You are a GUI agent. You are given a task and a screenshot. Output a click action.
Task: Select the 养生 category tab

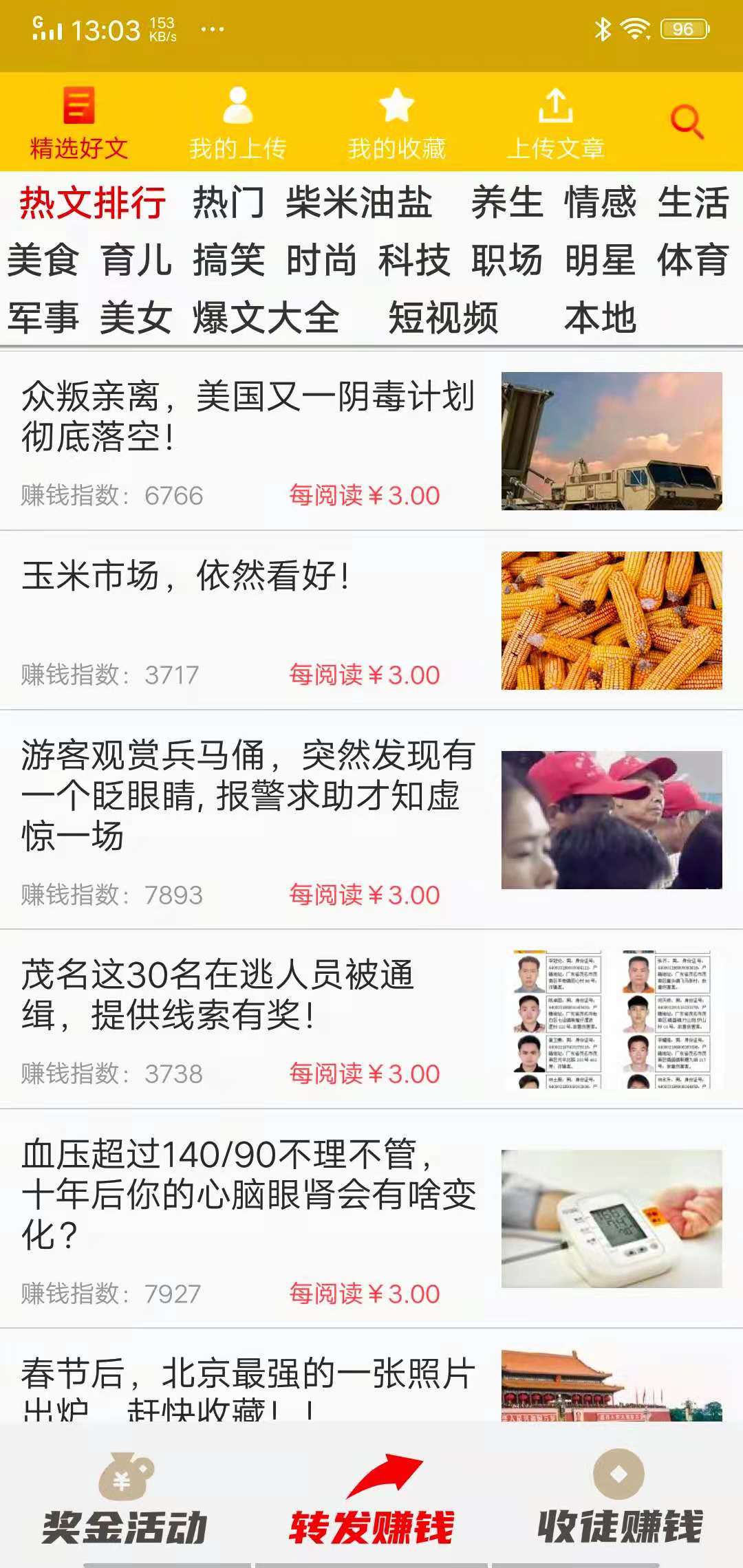[507, 204]
